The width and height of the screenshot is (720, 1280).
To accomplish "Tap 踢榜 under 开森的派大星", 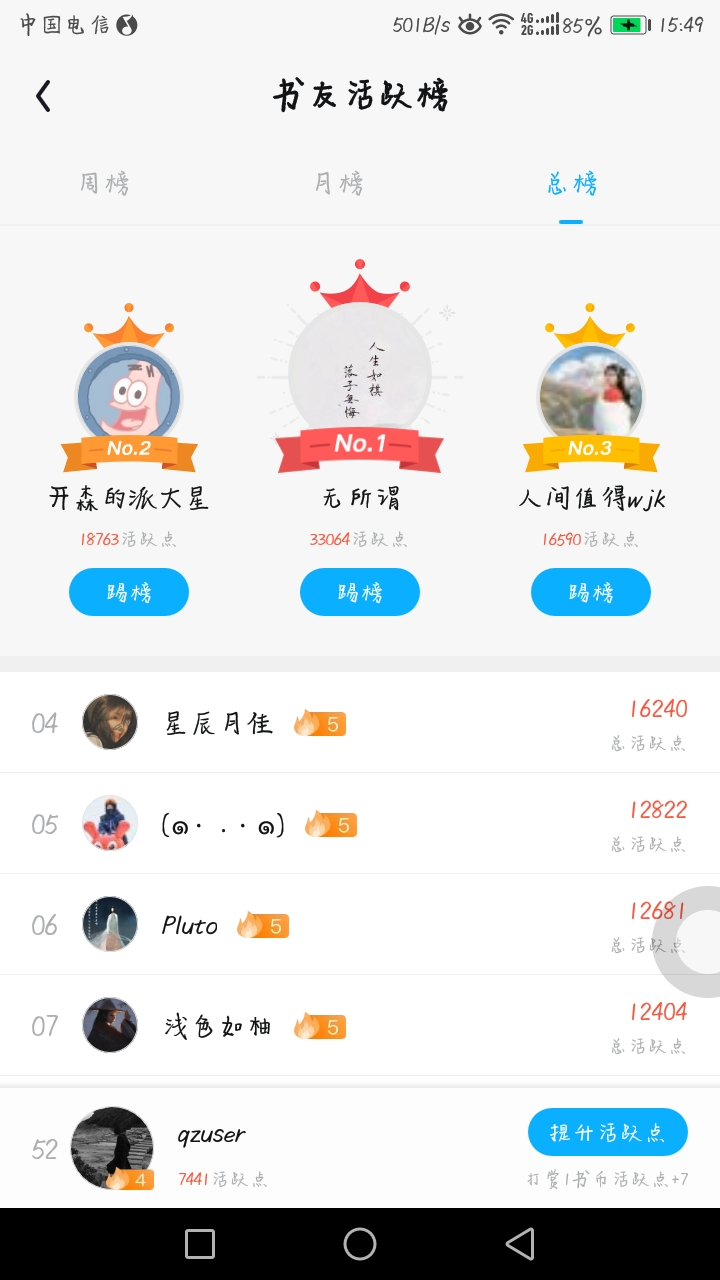I will tap(129, 592).
